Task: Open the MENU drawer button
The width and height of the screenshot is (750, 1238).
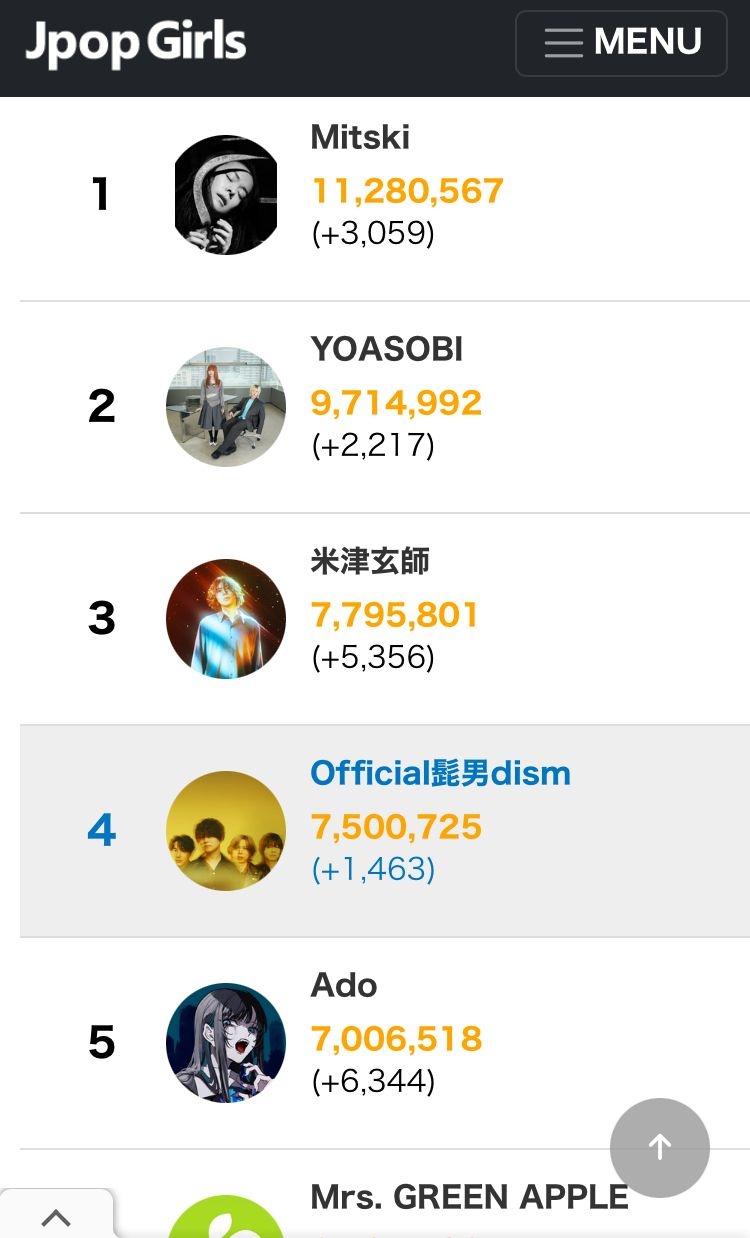Action: coord(621,43)
